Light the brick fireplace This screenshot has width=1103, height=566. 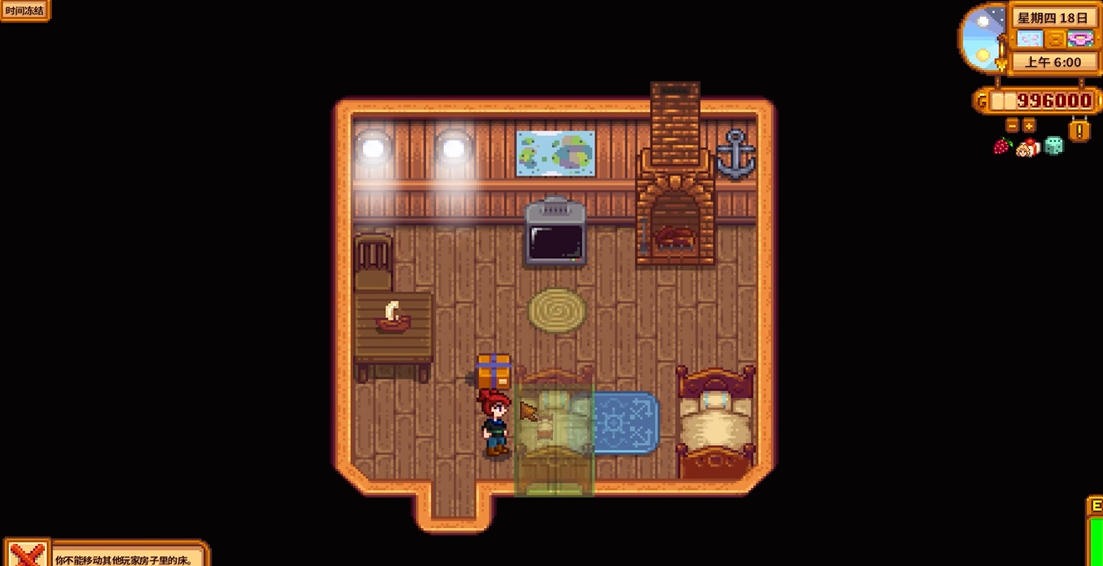click(676, 225)
